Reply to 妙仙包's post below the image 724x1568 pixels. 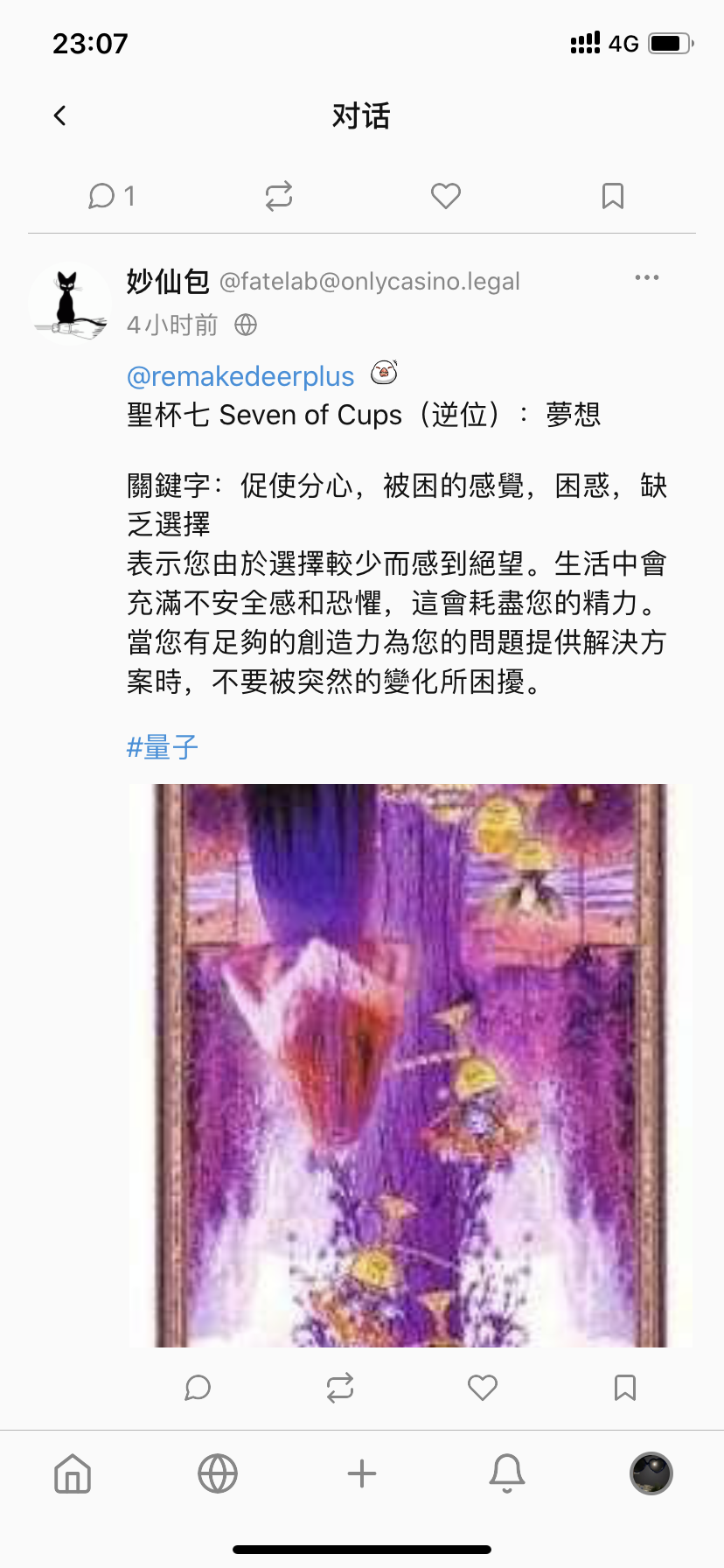(198, 1388)
